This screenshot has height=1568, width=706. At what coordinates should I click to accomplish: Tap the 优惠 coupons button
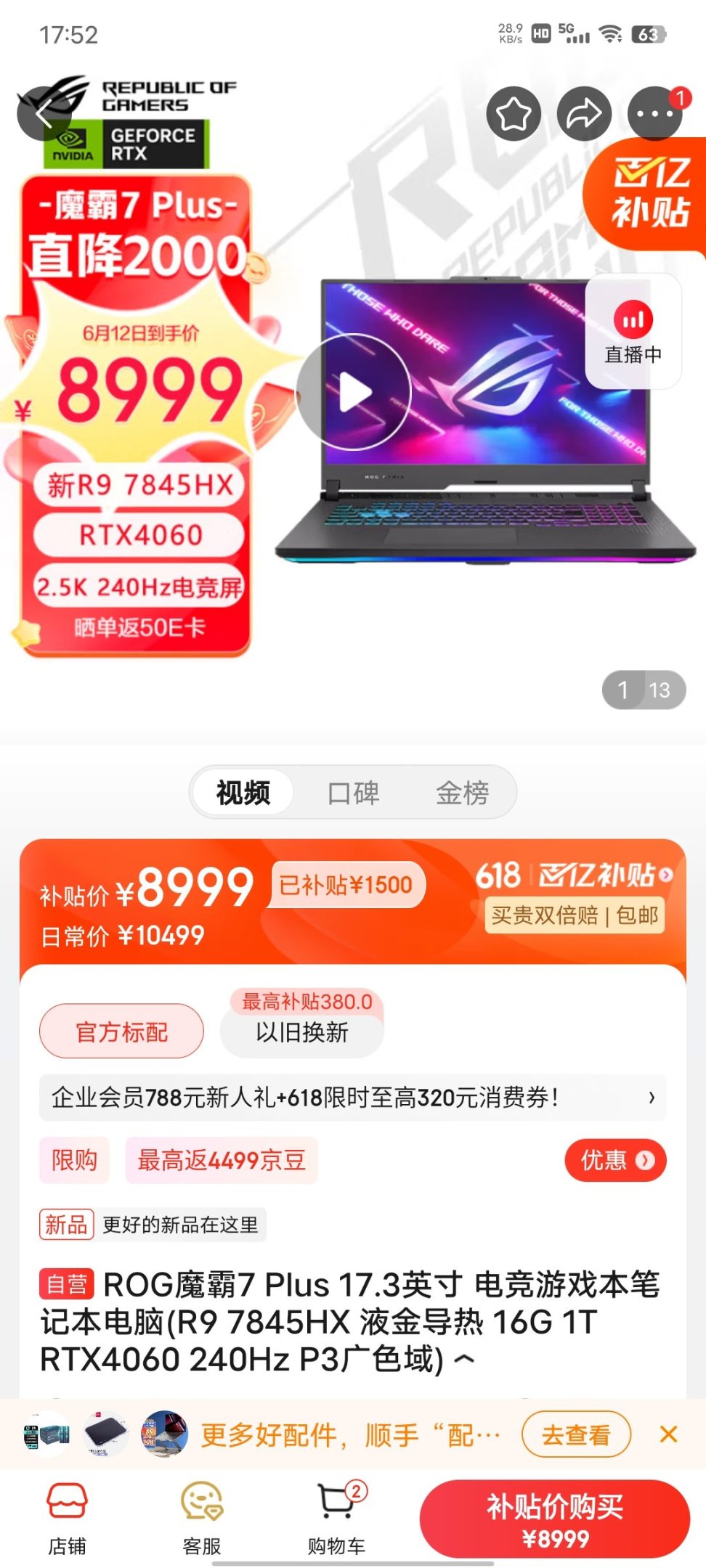tap(615, 1160)
